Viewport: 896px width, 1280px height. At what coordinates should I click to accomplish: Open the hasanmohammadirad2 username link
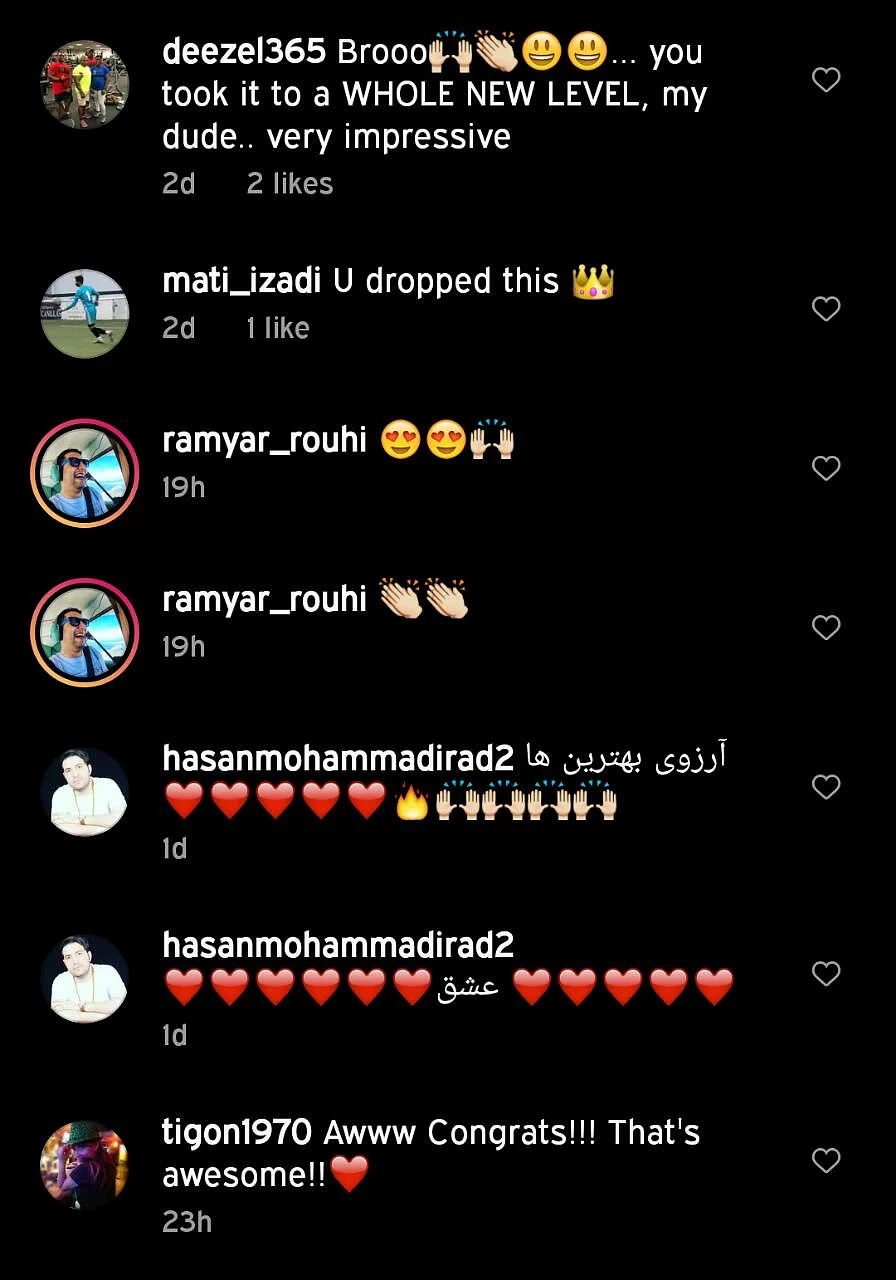click(337, 759)
